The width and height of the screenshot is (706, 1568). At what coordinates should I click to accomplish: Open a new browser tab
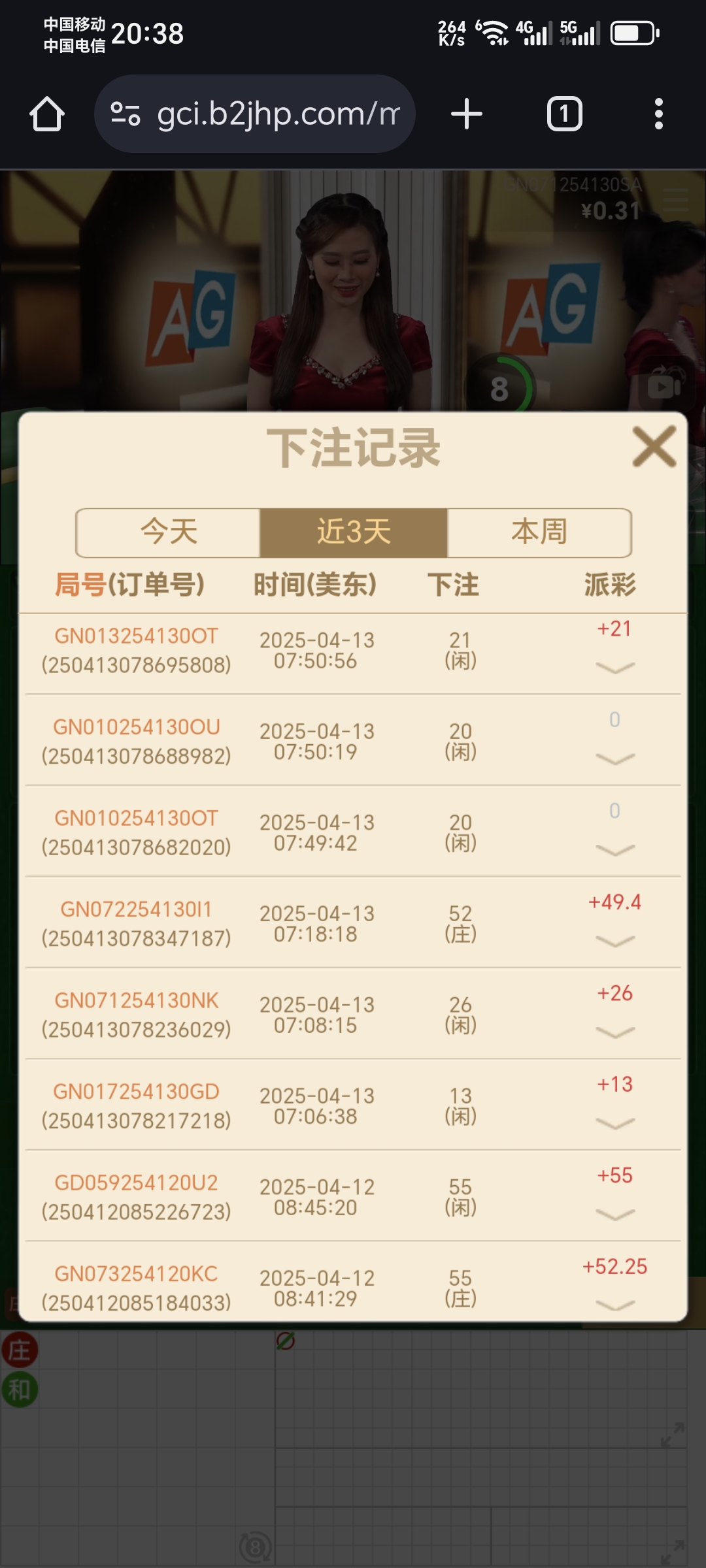[x=467, y=114]
